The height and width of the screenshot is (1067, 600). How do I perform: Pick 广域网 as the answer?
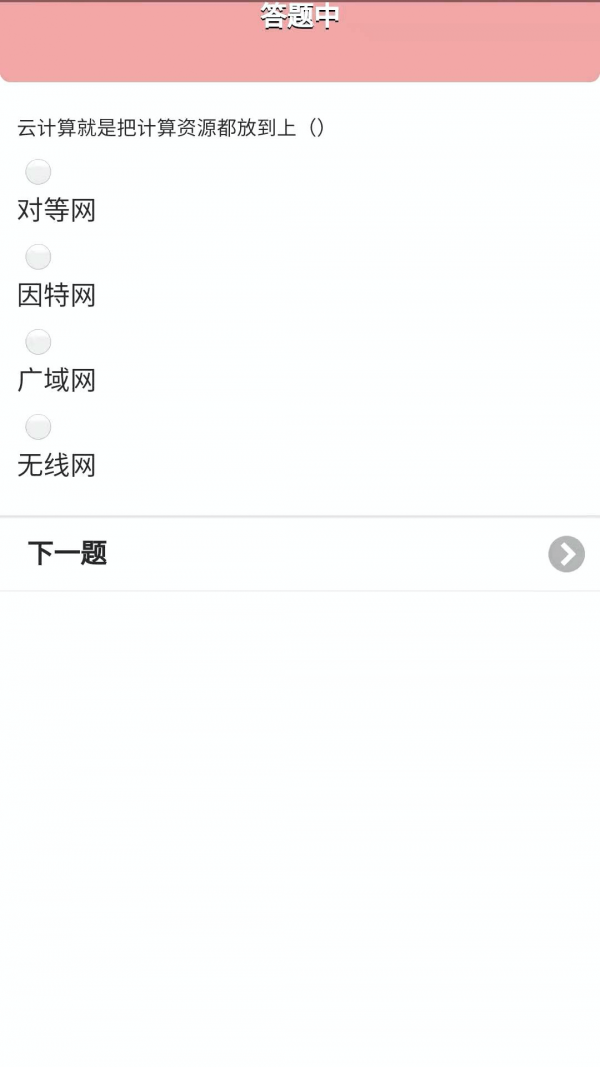pyautogui.click(x=38, y=343)
